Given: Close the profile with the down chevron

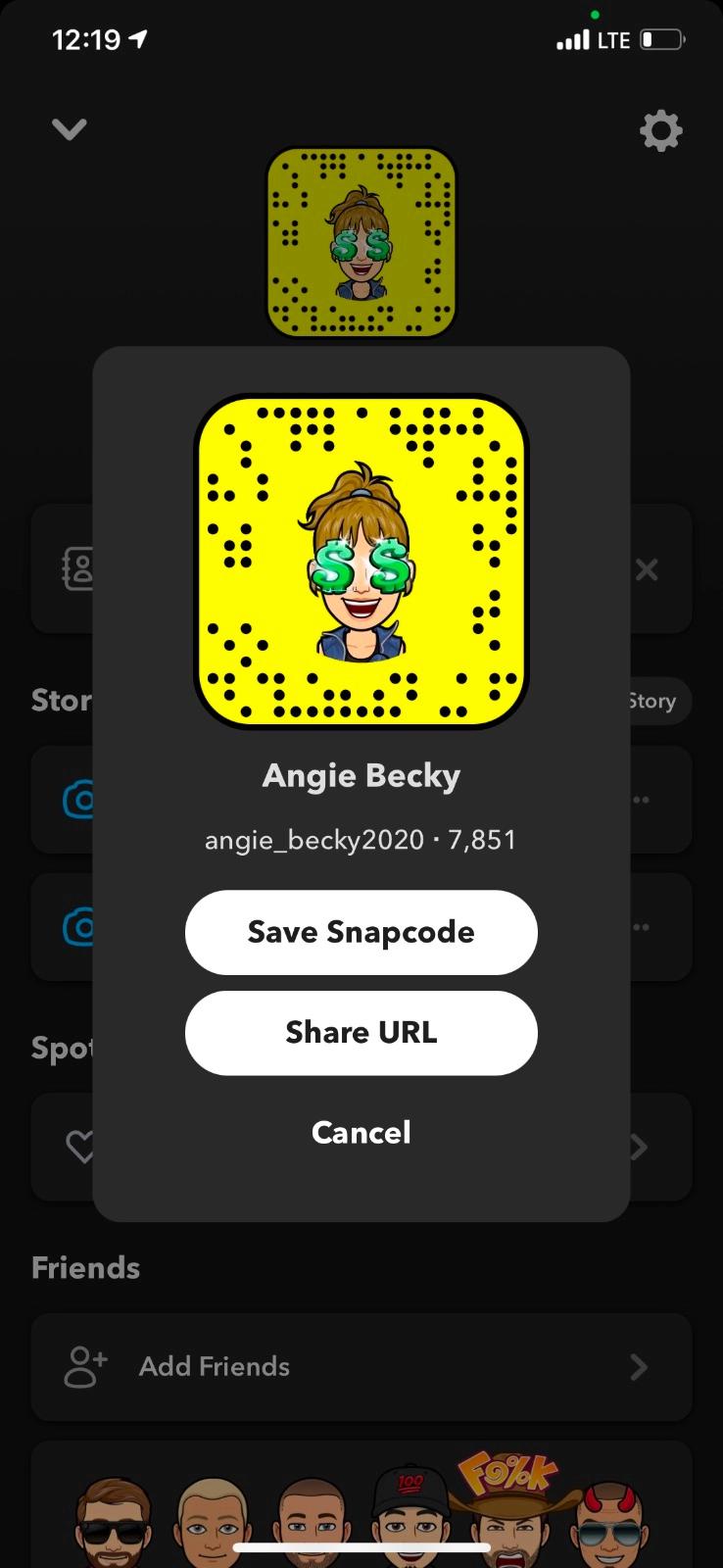Looking at the screenshot, I should click(x=70, y=128).
